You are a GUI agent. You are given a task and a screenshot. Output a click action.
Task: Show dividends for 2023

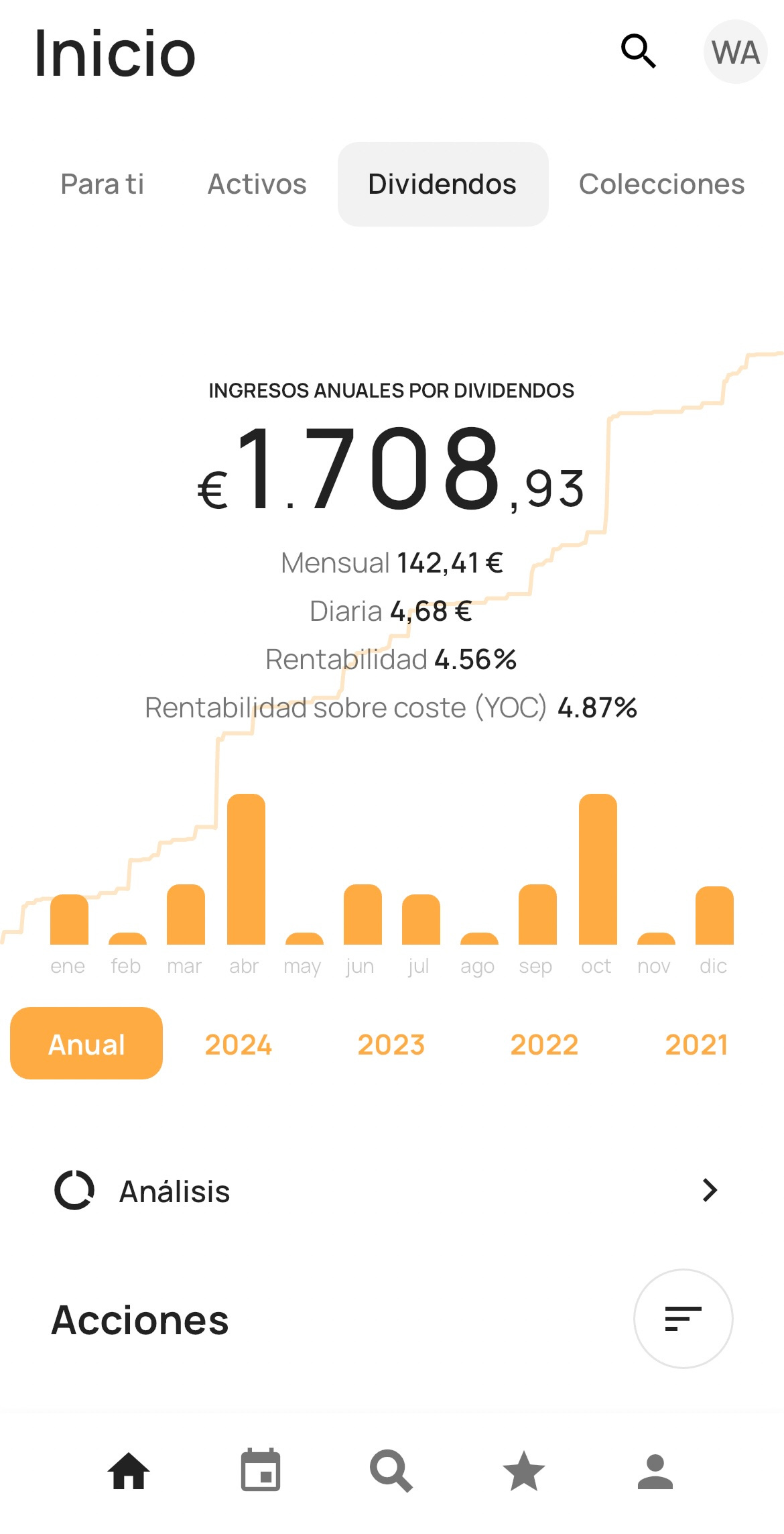tap(391, 1045)
